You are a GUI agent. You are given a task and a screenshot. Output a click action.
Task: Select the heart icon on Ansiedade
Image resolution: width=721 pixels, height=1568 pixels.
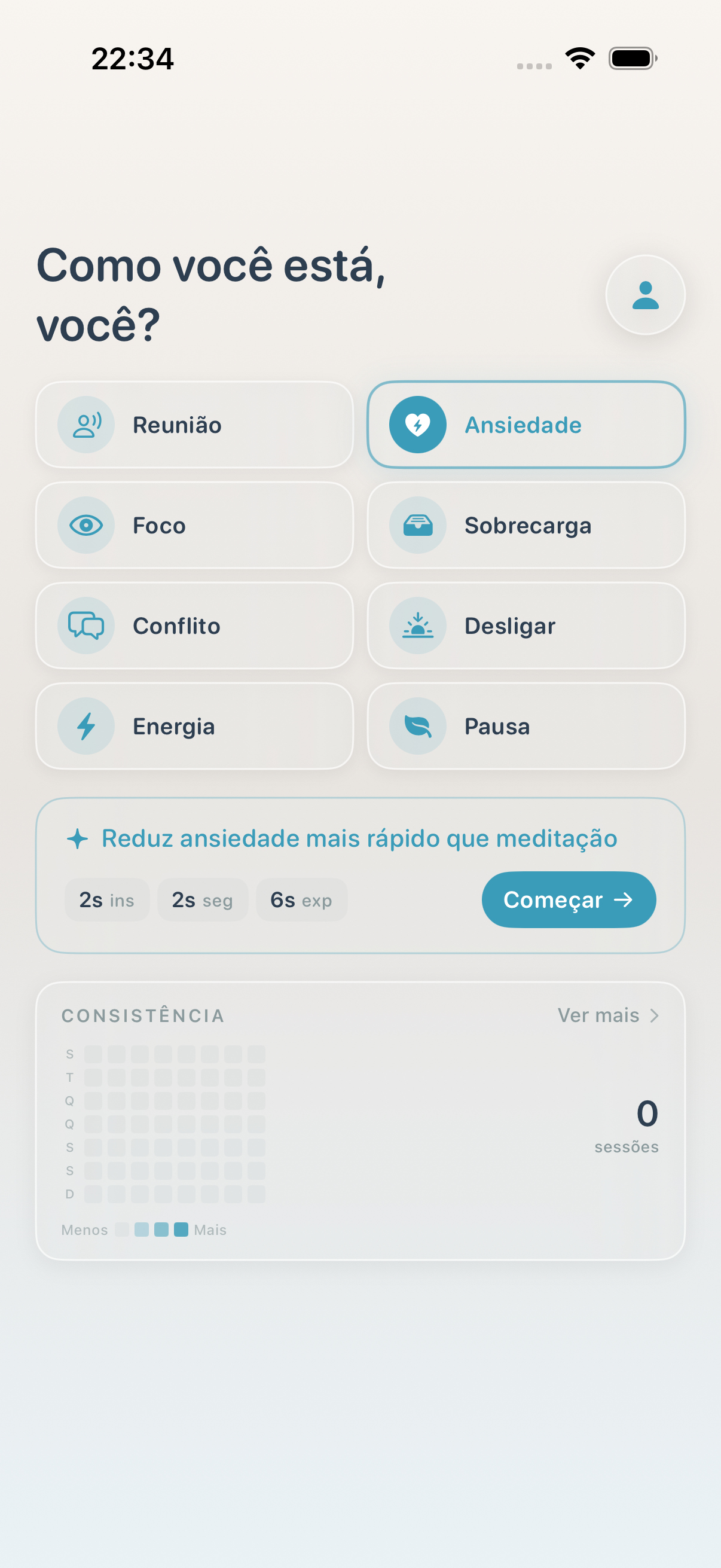tap(417, 424)
